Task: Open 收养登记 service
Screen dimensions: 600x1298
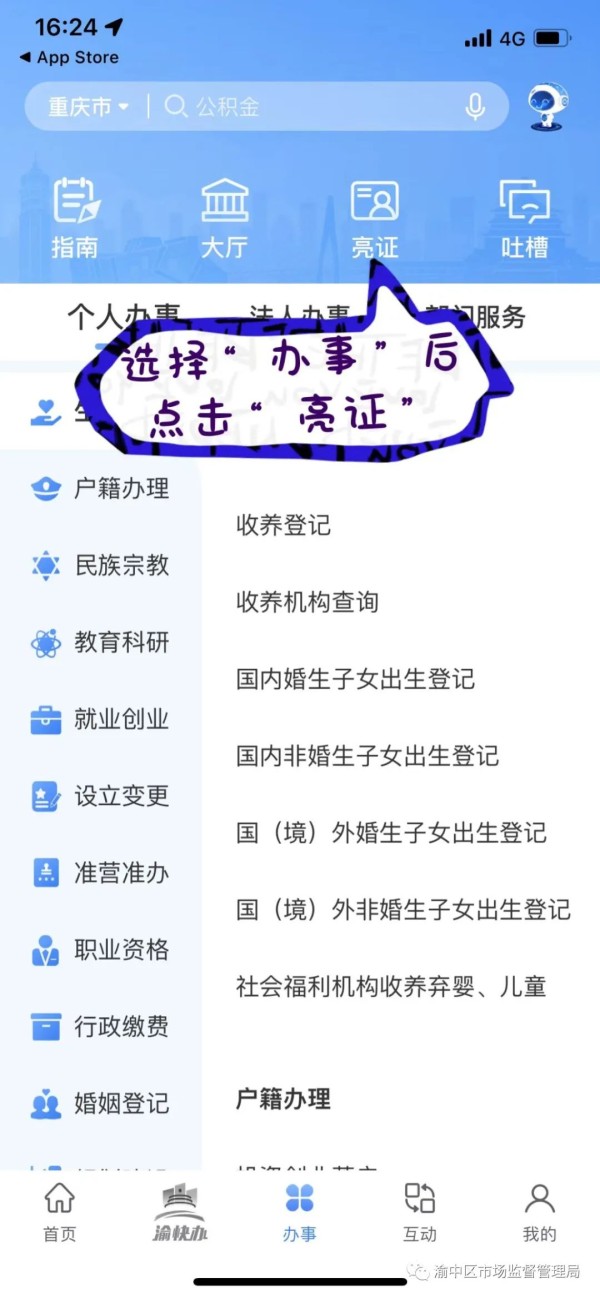Action: tap(283, 525)
